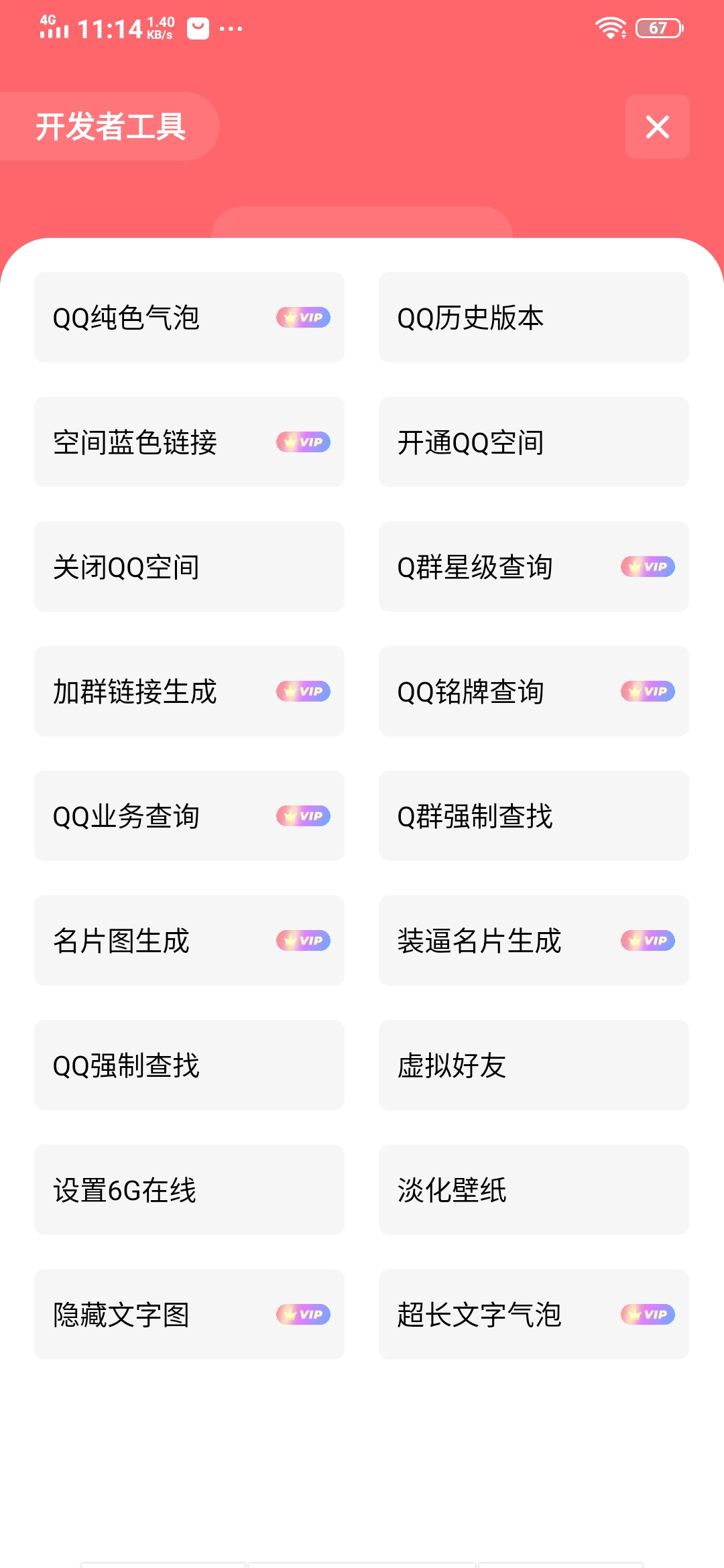
Task: Select QQ历史版本
Action: [534, 318]
